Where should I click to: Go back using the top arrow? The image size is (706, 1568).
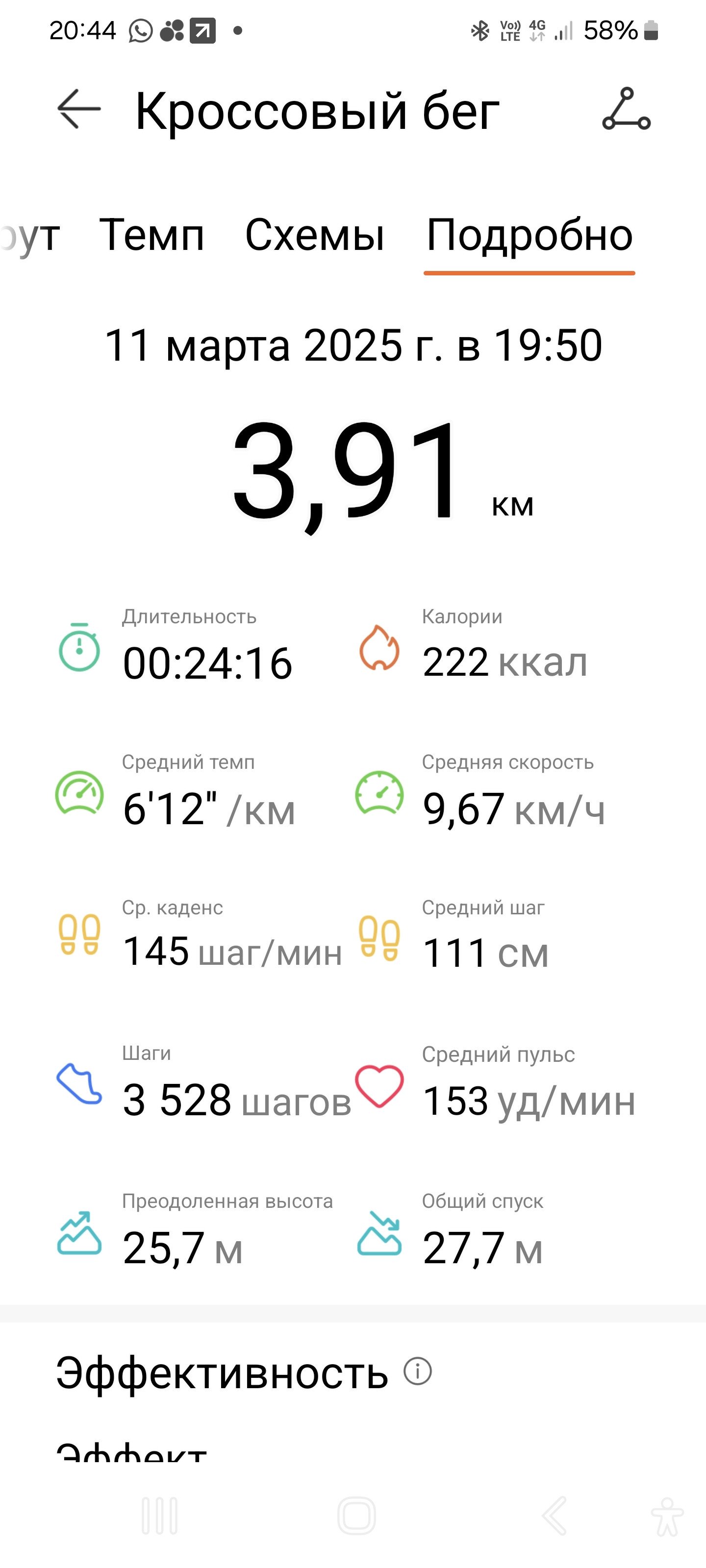79,109
